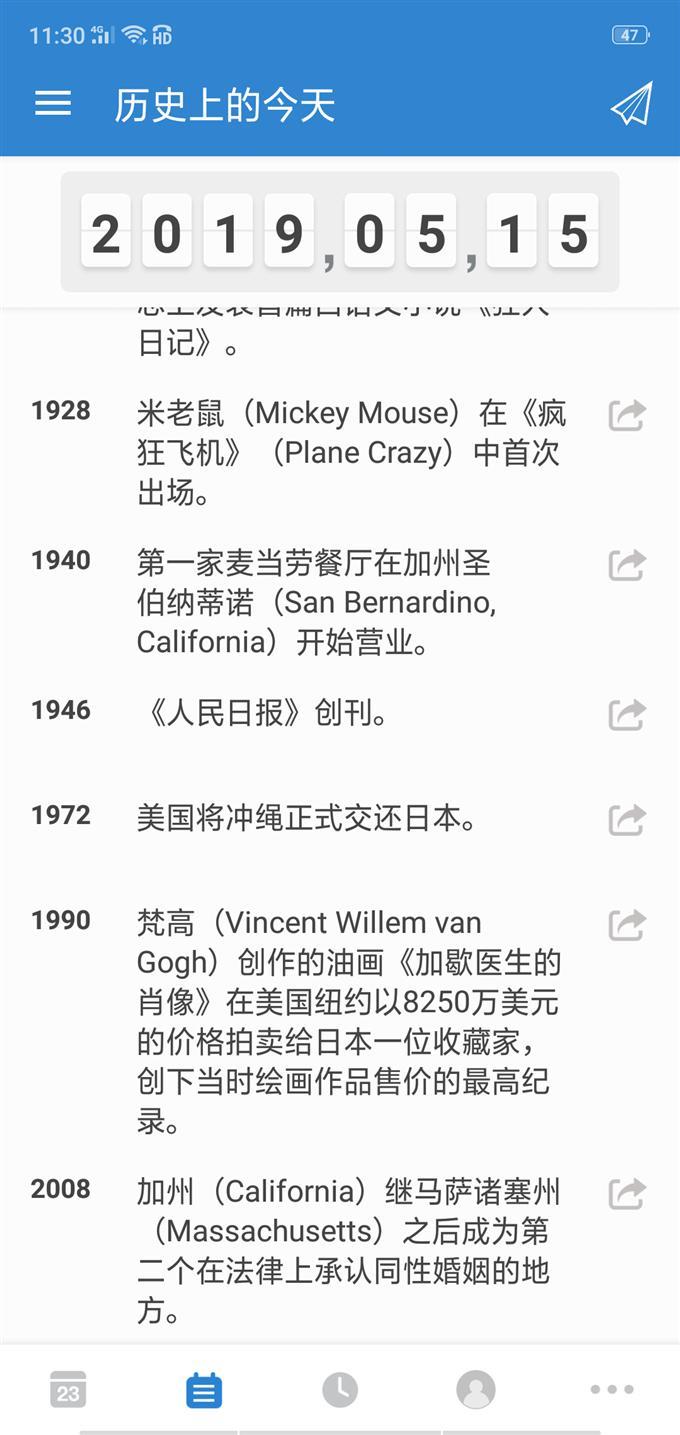680x1435 pixels.
Task: Share the 1946 人民日报 event
Action: tap(627, 714)
